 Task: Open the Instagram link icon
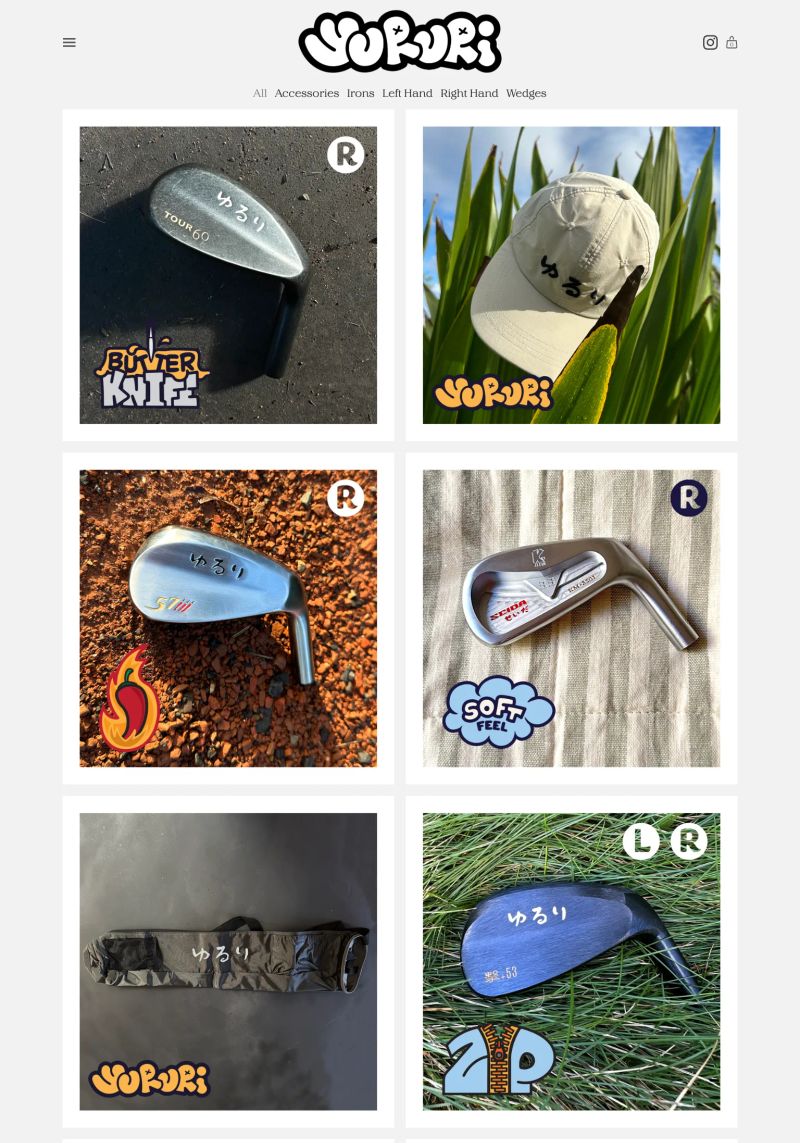point(710,42)
